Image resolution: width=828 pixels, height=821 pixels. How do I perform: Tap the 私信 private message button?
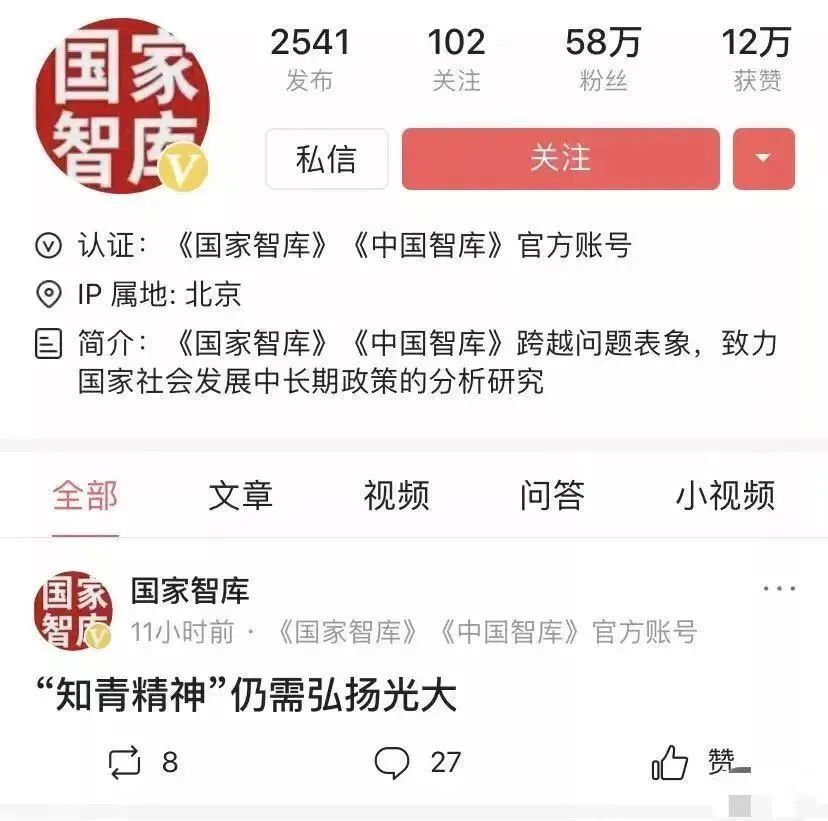tap(326, 159)
